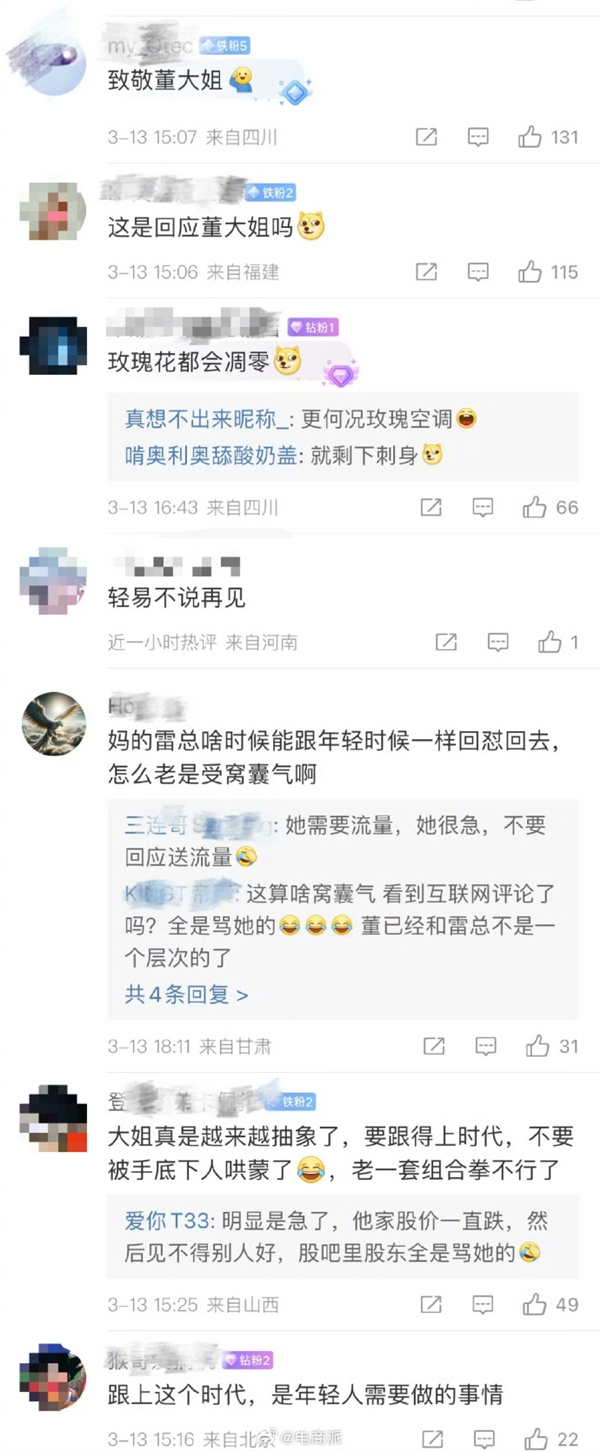
Task: Like the comment from 甘肃 about 雷总
Action: pos(538,1046)
